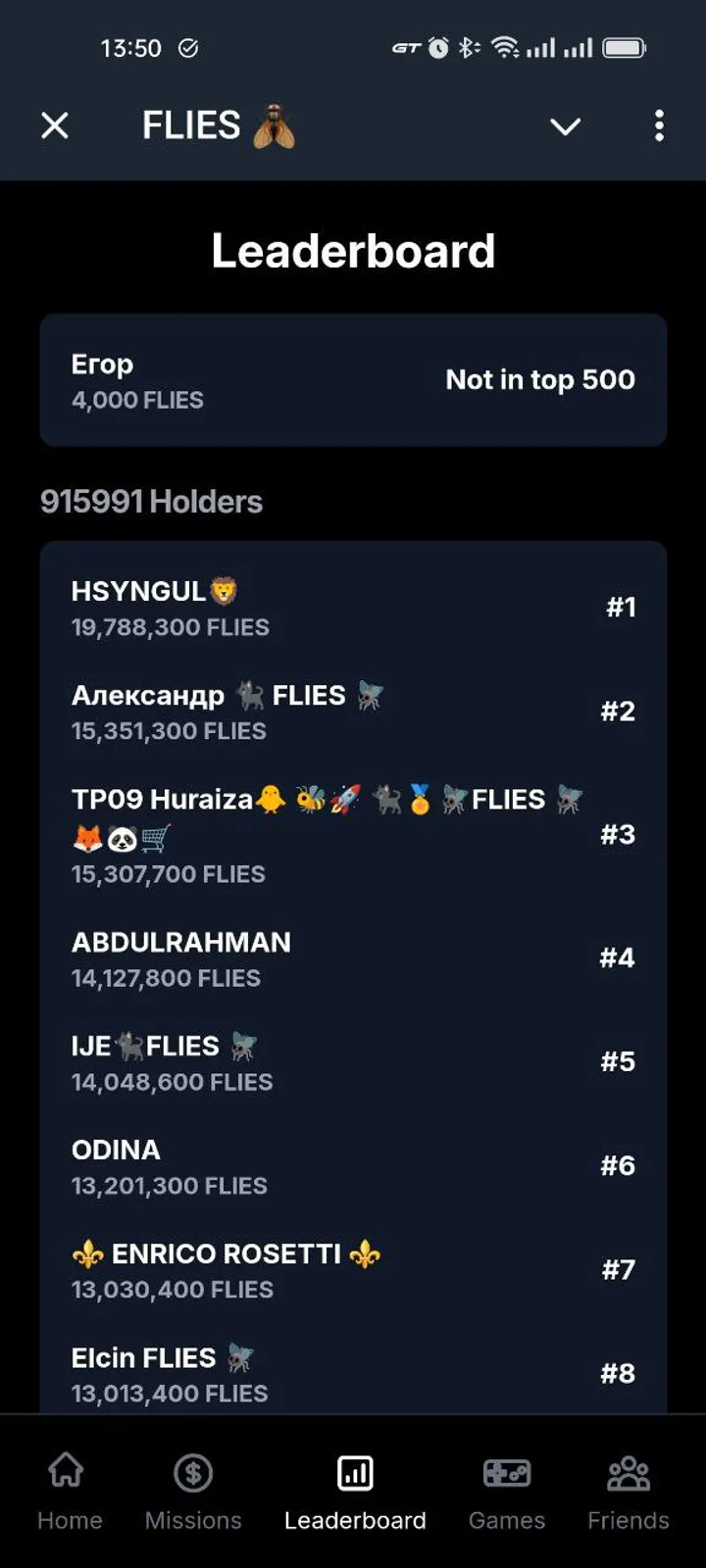Open Egor's ranking card

pyautogui.click(x=353, y=380)
